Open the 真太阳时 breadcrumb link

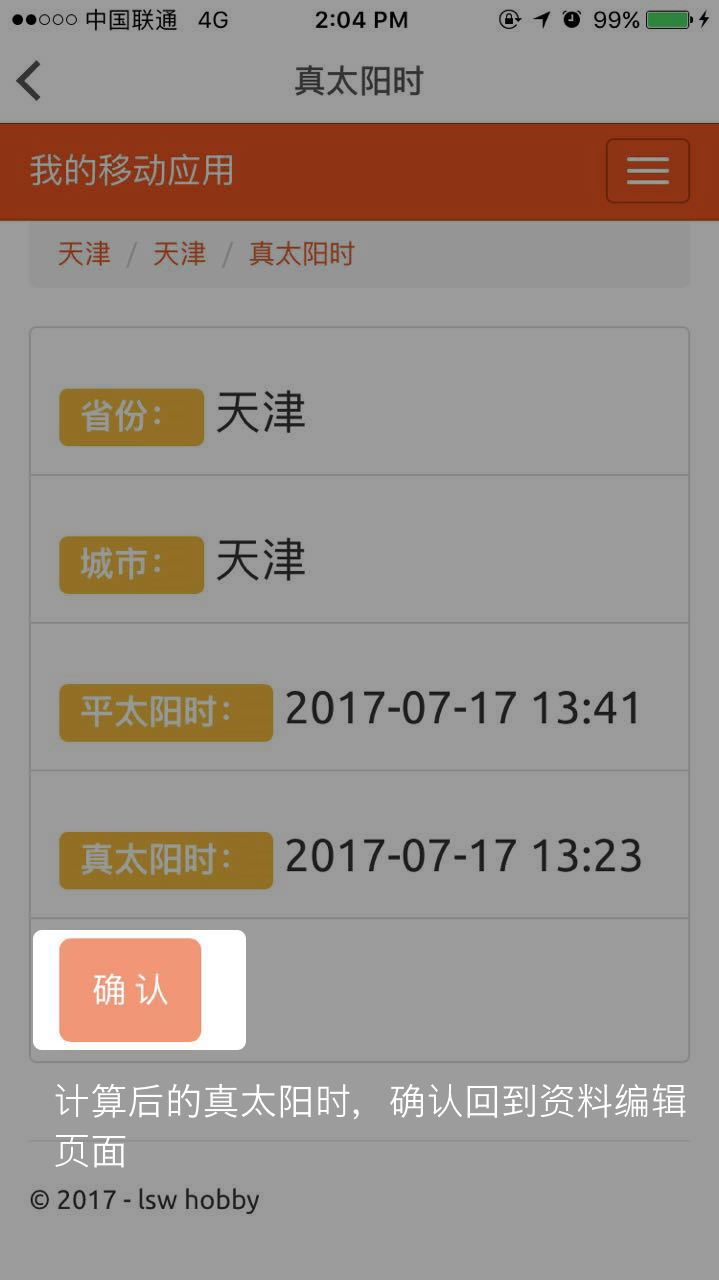click(x=301, y=254)
